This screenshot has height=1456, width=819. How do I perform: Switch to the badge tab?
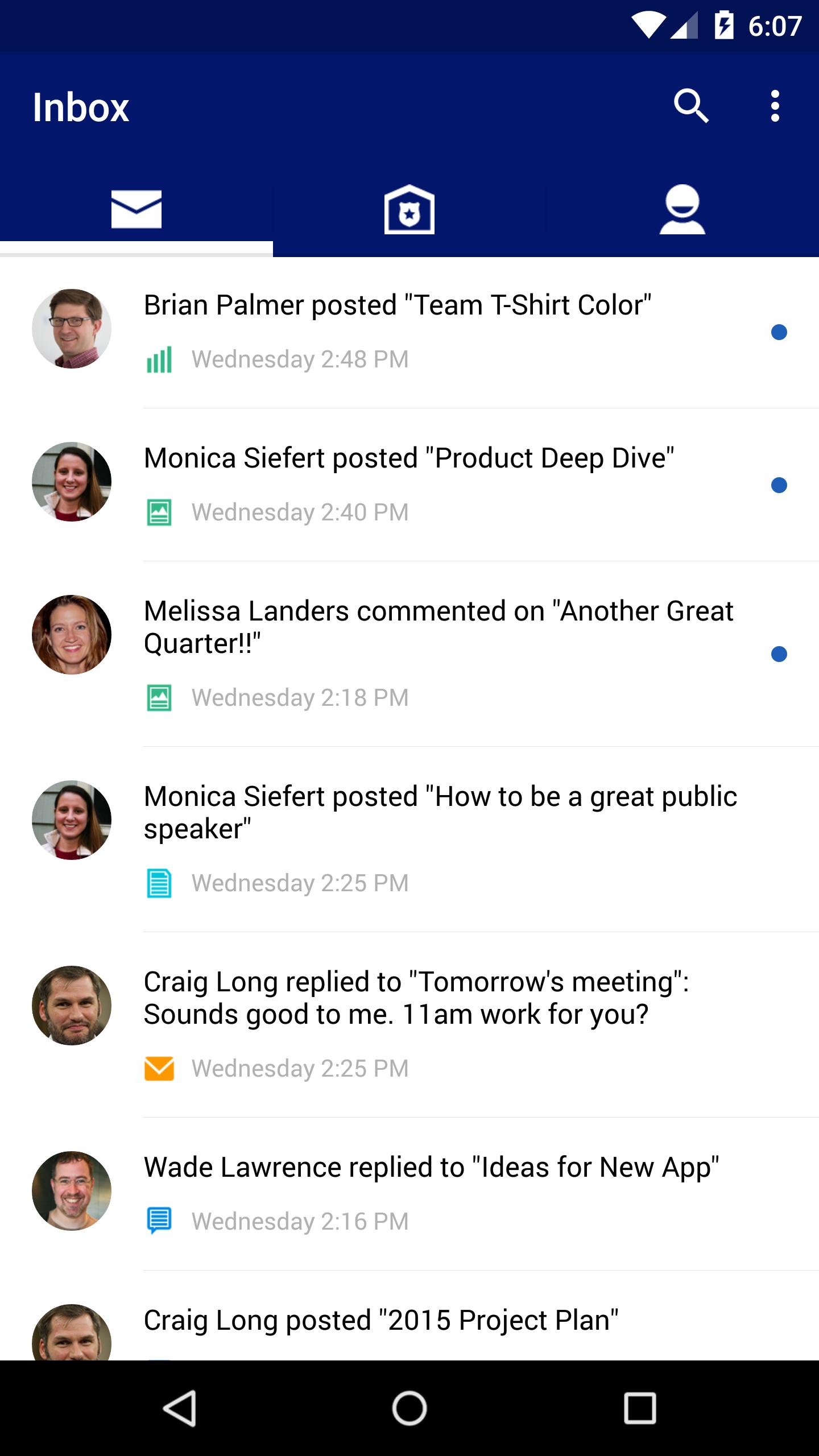[409, 209]
